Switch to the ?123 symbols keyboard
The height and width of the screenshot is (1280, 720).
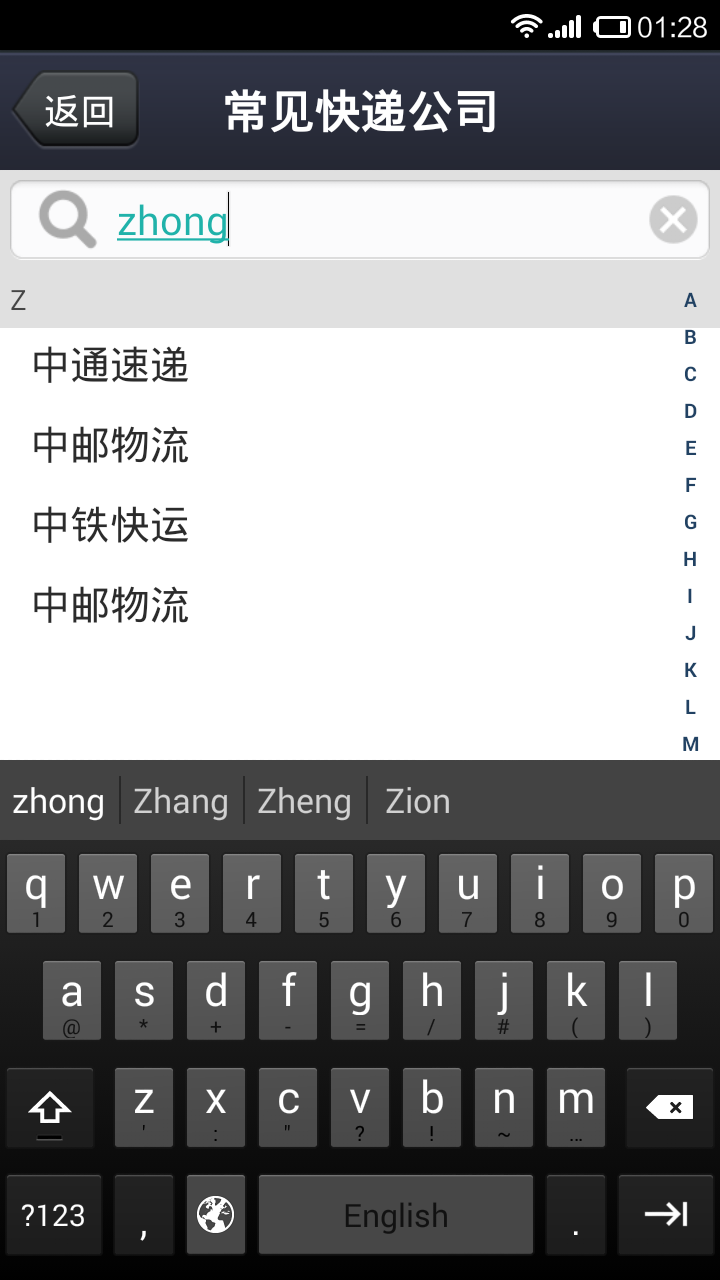[54, 1215]
